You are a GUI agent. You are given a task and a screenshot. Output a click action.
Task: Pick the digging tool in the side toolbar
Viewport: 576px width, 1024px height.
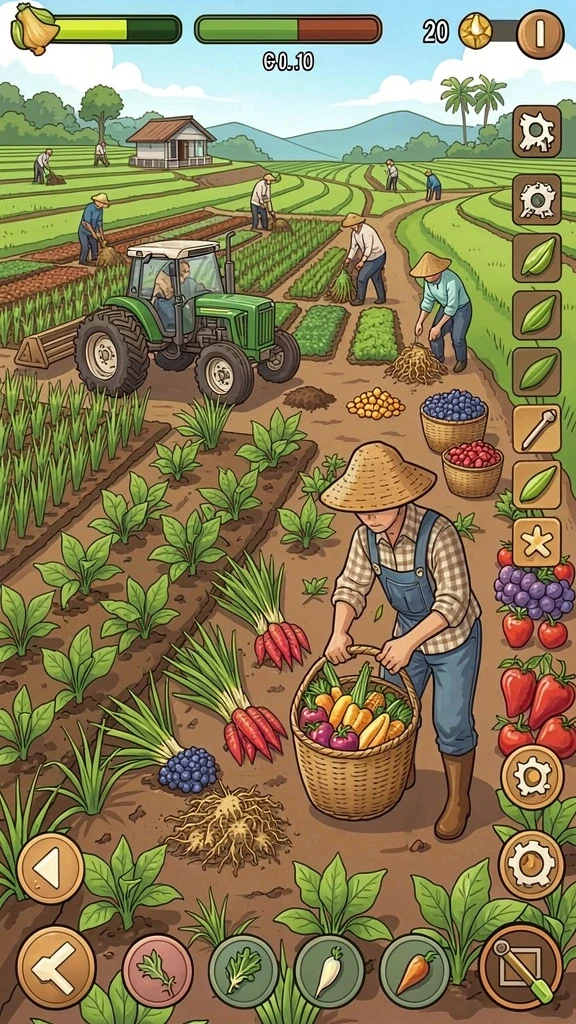pyautogui.click(x=537, y=429)
